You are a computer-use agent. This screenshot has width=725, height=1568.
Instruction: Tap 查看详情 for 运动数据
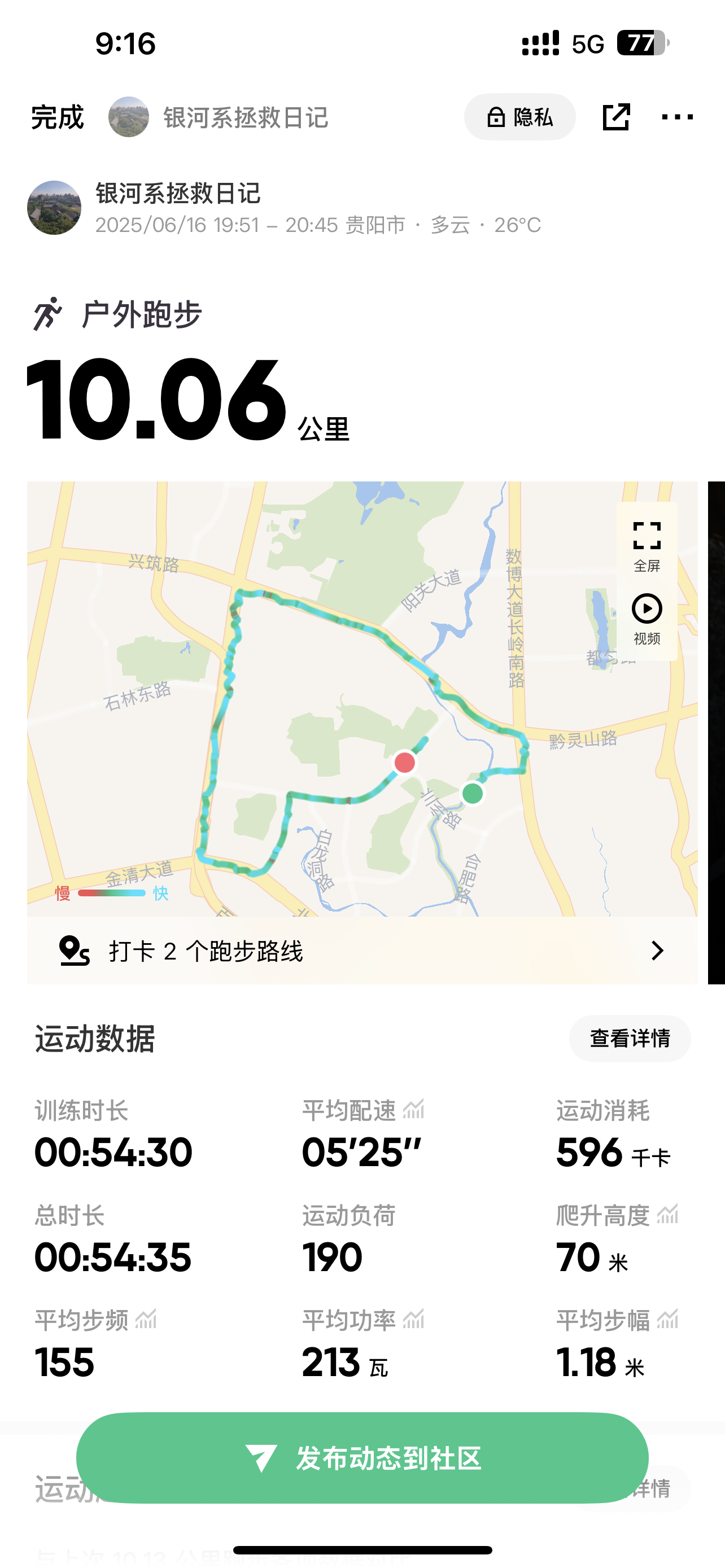pos(630,1039)
